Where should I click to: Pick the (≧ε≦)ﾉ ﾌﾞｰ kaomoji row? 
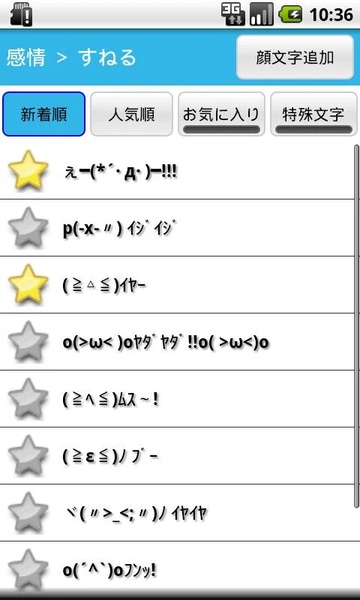point(177,456)
